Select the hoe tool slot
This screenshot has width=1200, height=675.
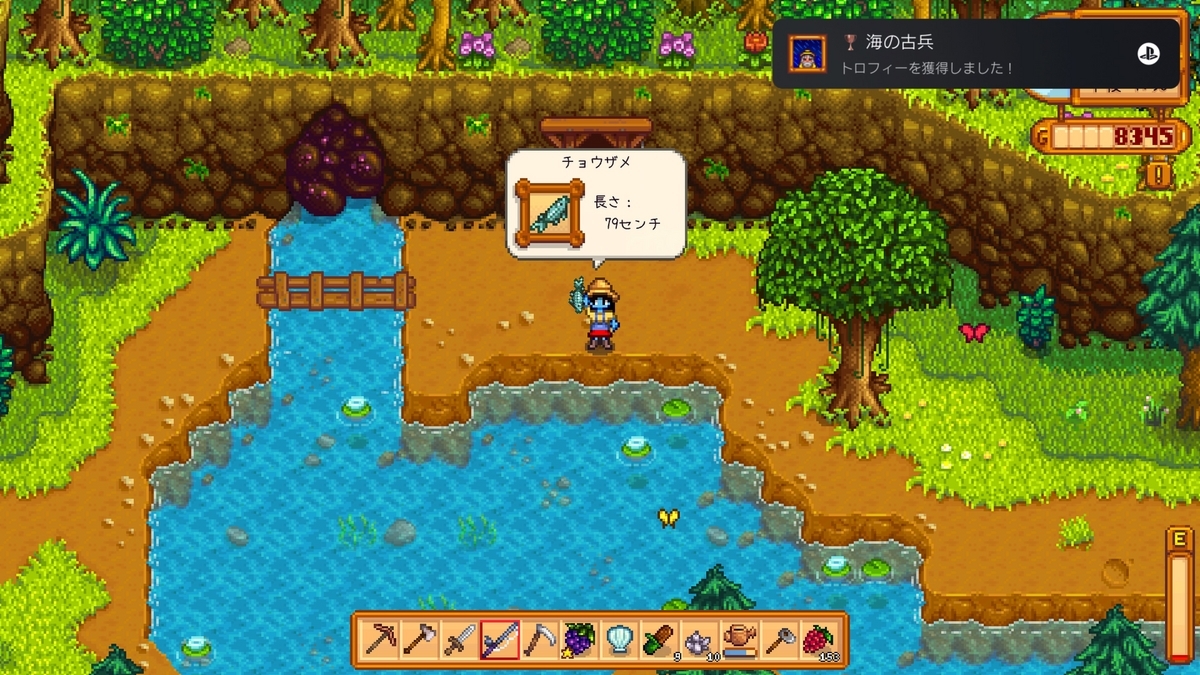pos(780,640)
